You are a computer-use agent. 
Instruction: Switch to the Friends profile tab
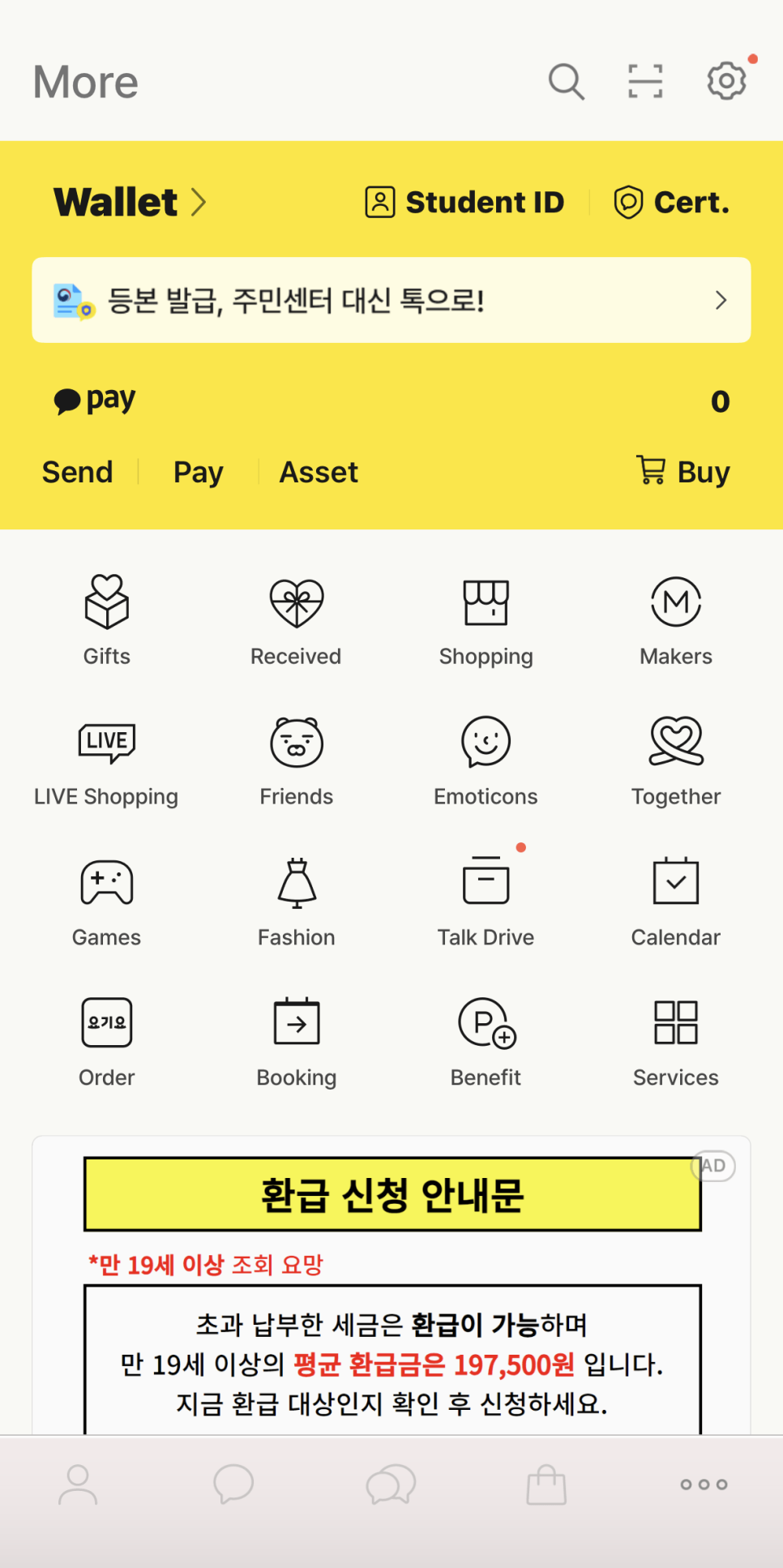click(78, 1484)
